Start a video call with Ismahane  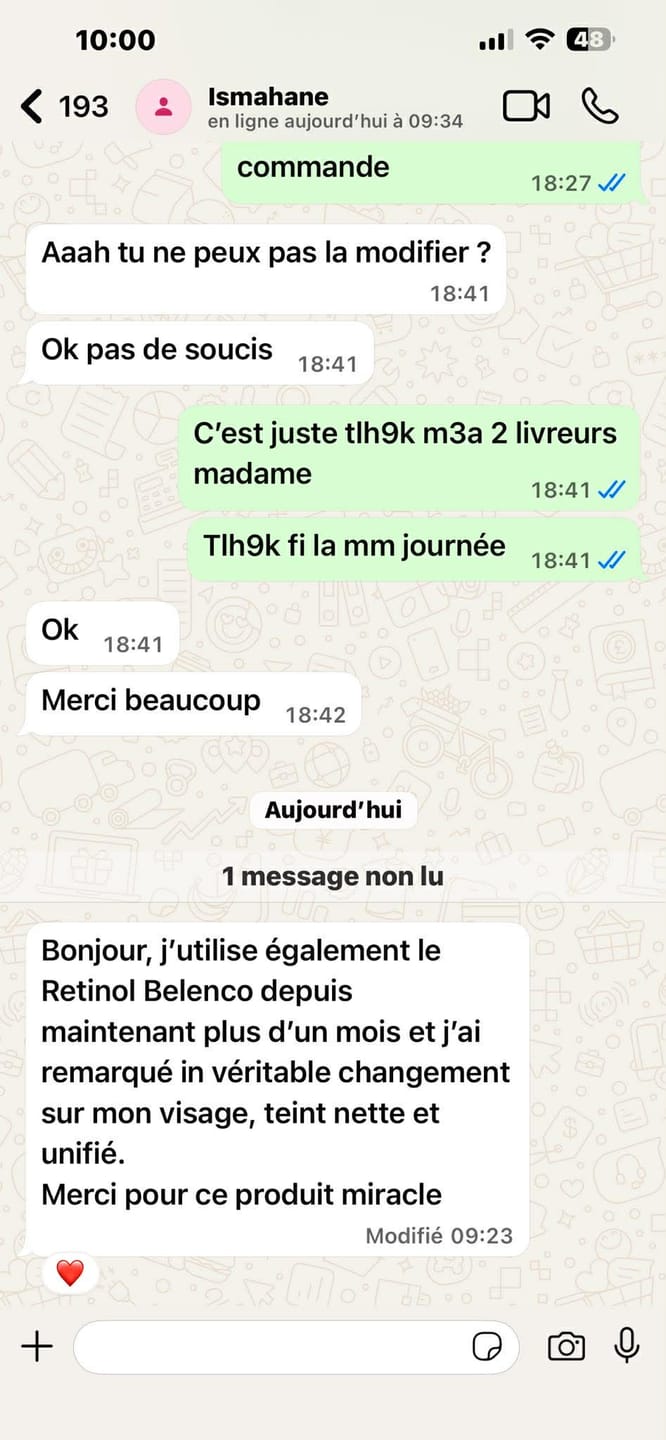click(x=527, y=106)
